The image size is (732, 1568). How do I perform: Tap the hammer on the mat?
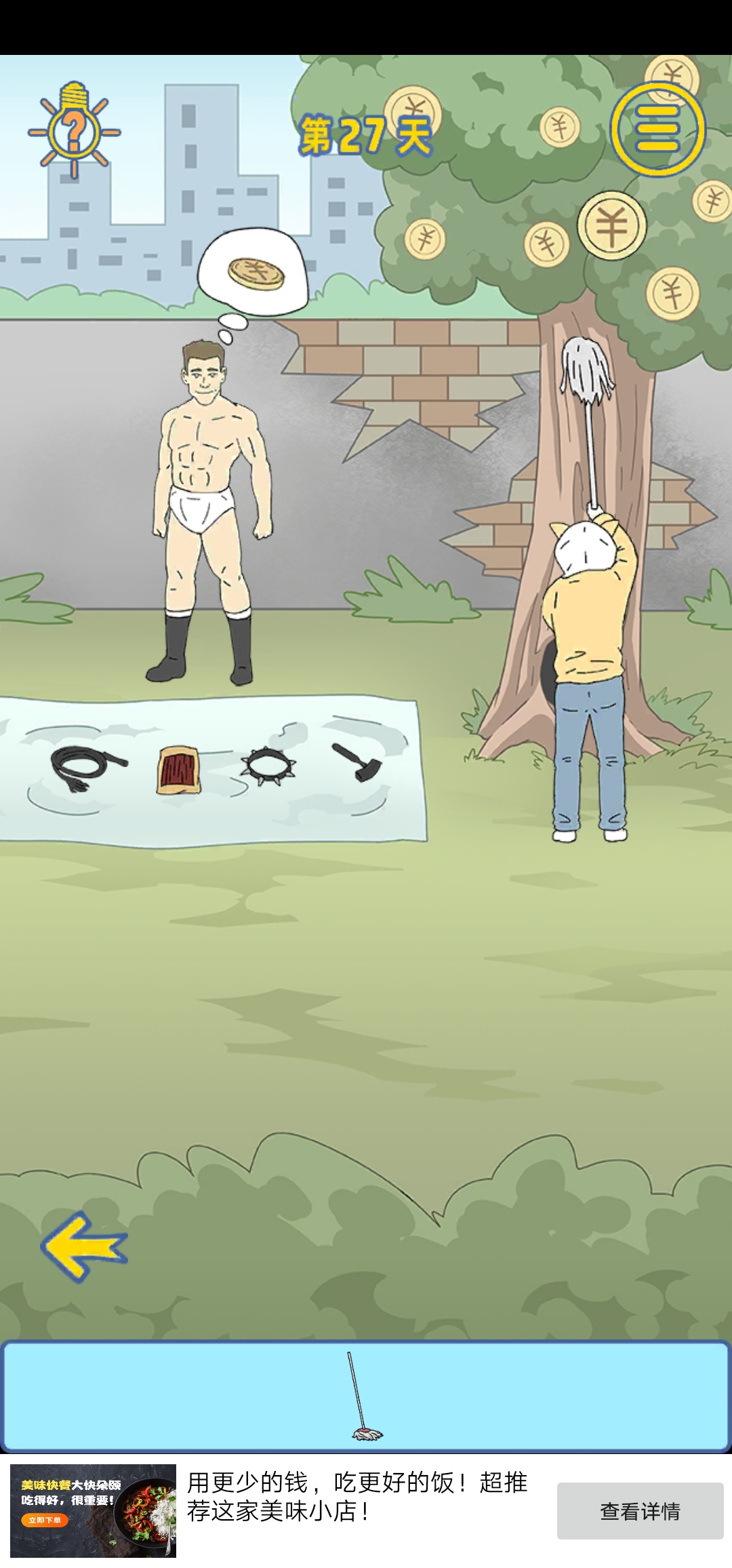(x=358, y=762)
